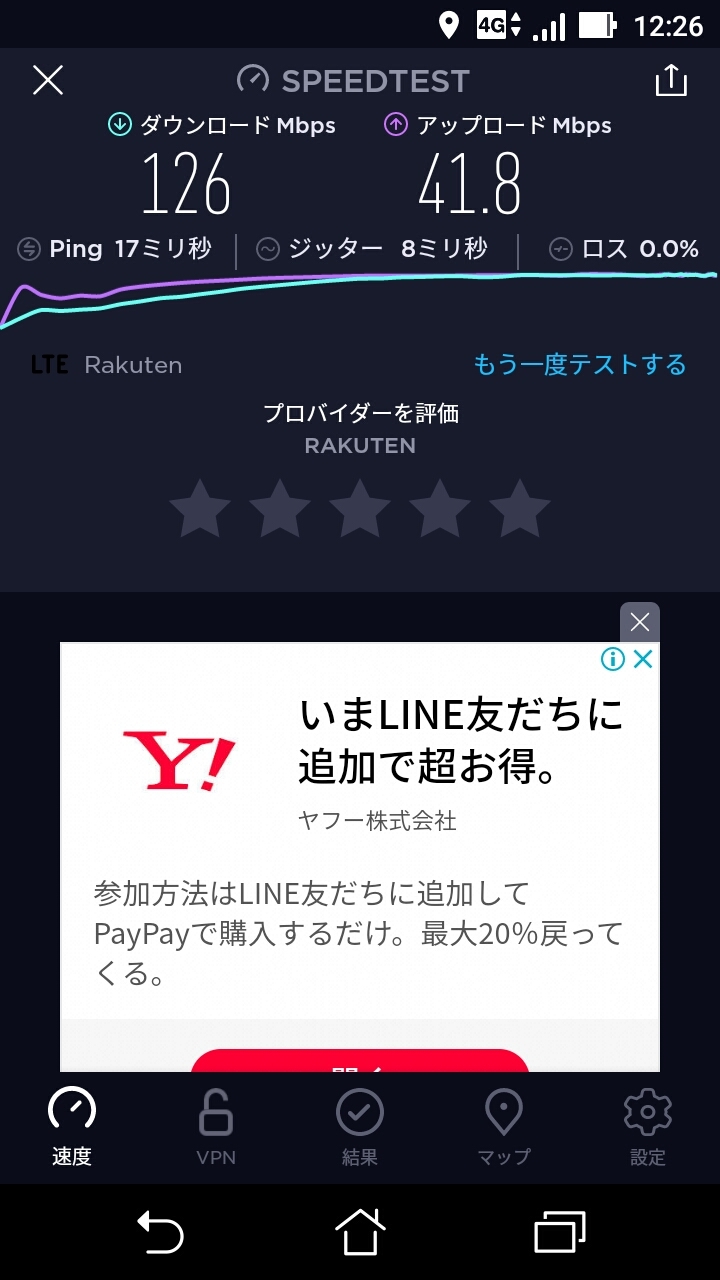Close the speed test result

[x=48, y=81]
